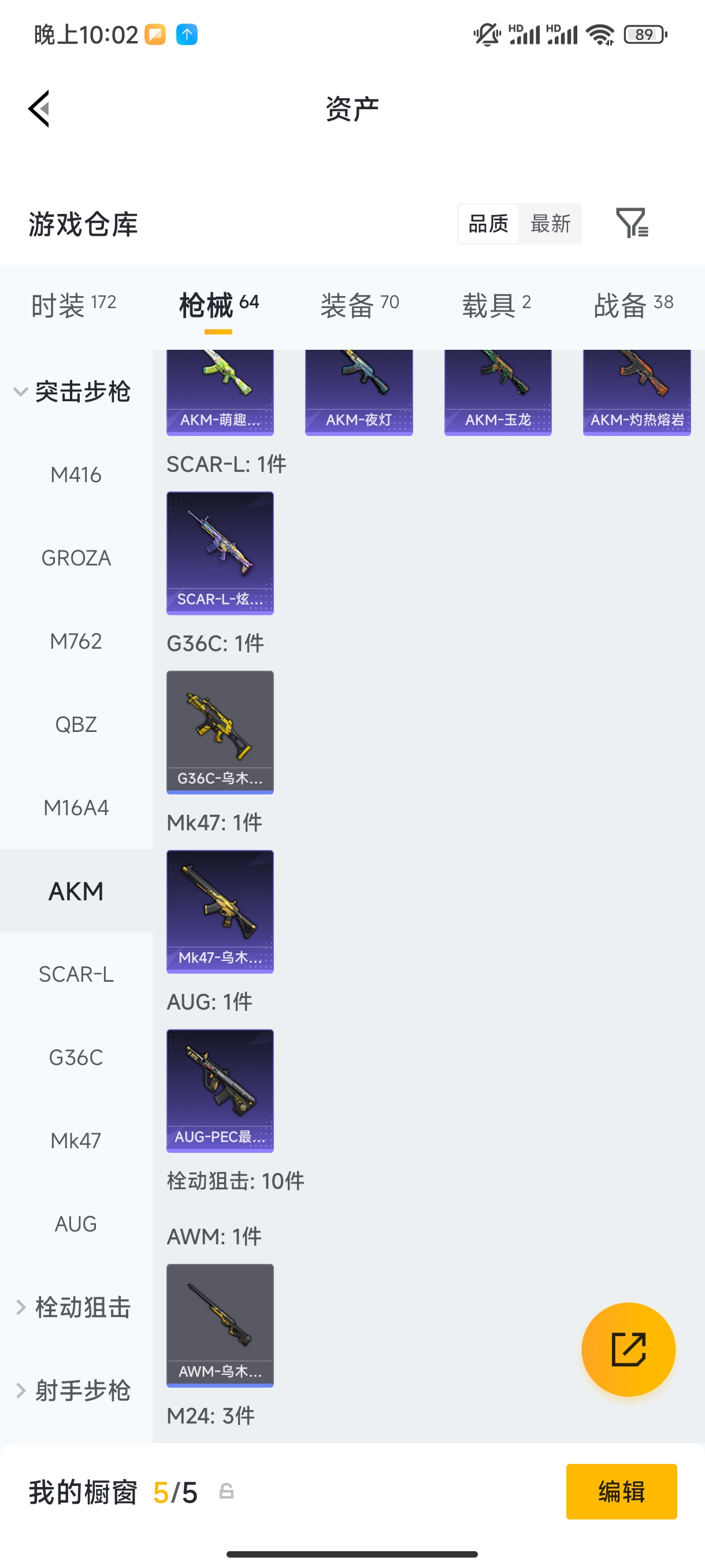Edit my showcase with 编辑
Screen dimensions: 705x1568
coord(621,1491)
